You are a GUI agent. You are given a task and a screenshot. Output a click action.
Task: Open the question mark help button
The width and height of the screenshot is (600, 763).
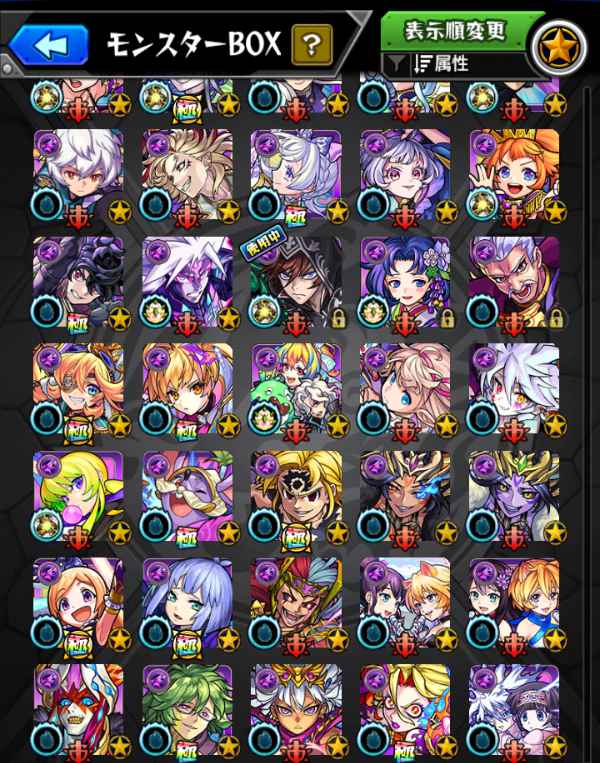tap(311, 43)
